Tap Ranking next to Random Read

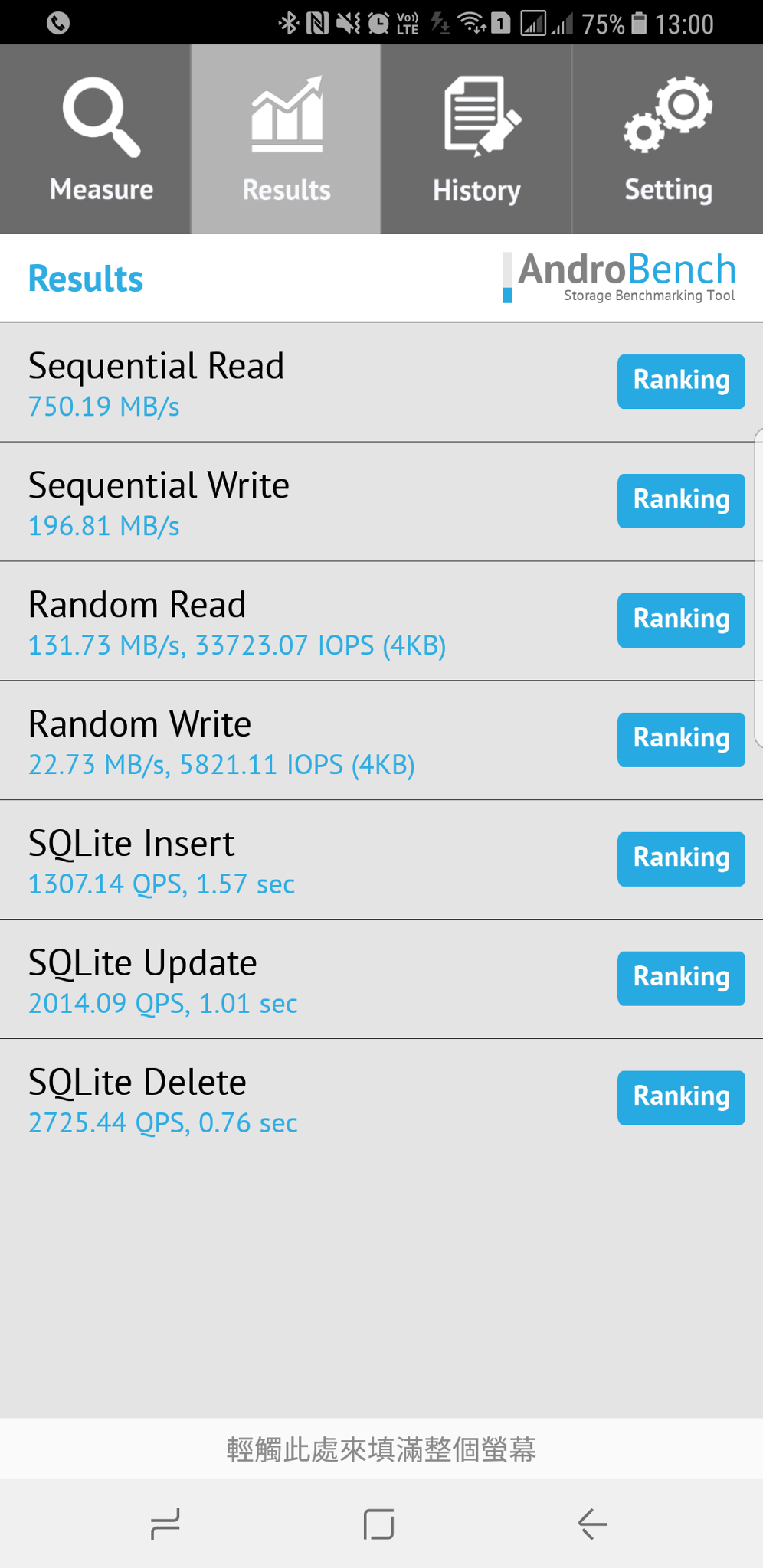point(680,620)
